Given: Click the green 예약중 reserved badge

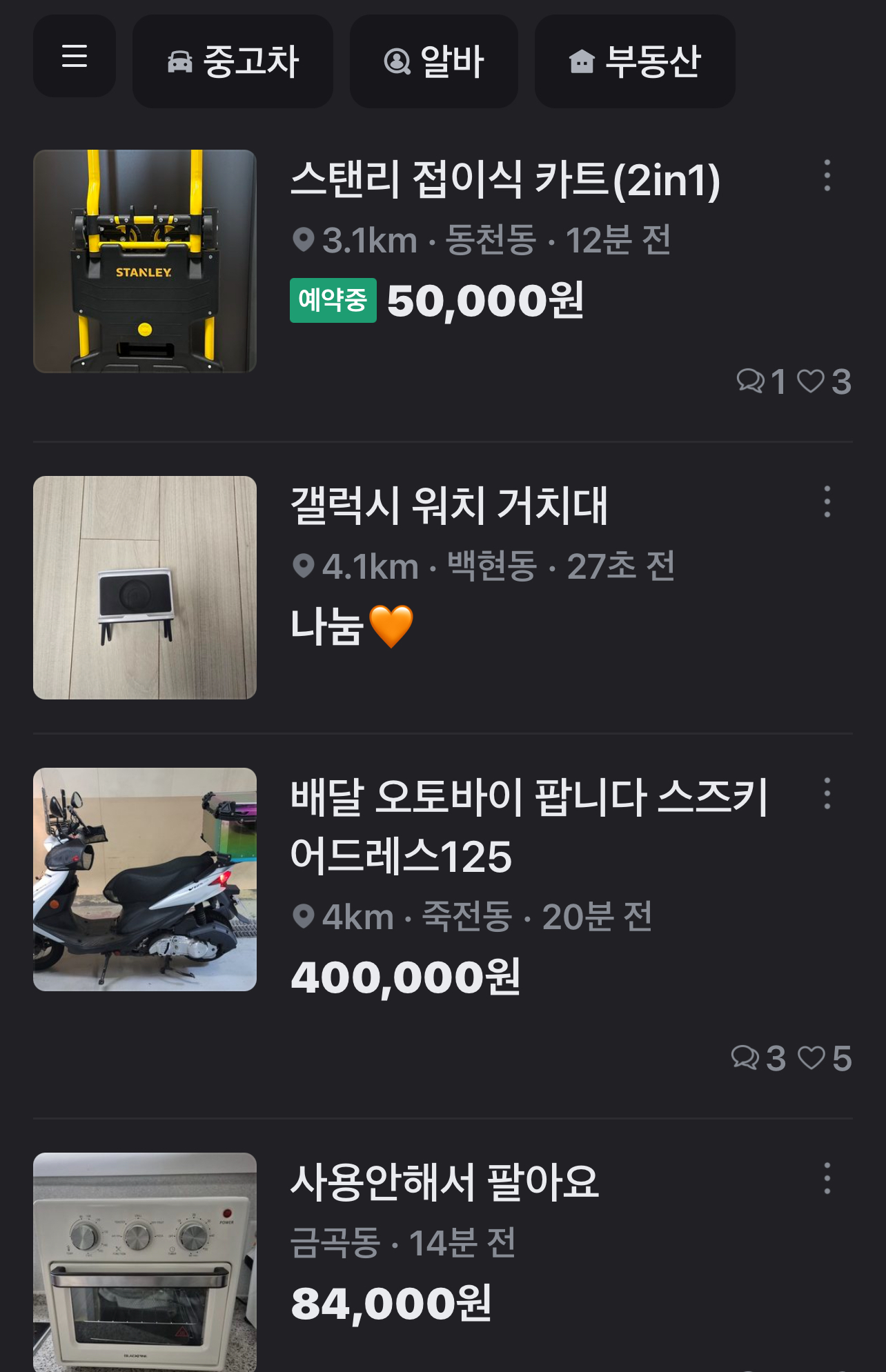Looking at the screenshot, I should pos(334,299).
